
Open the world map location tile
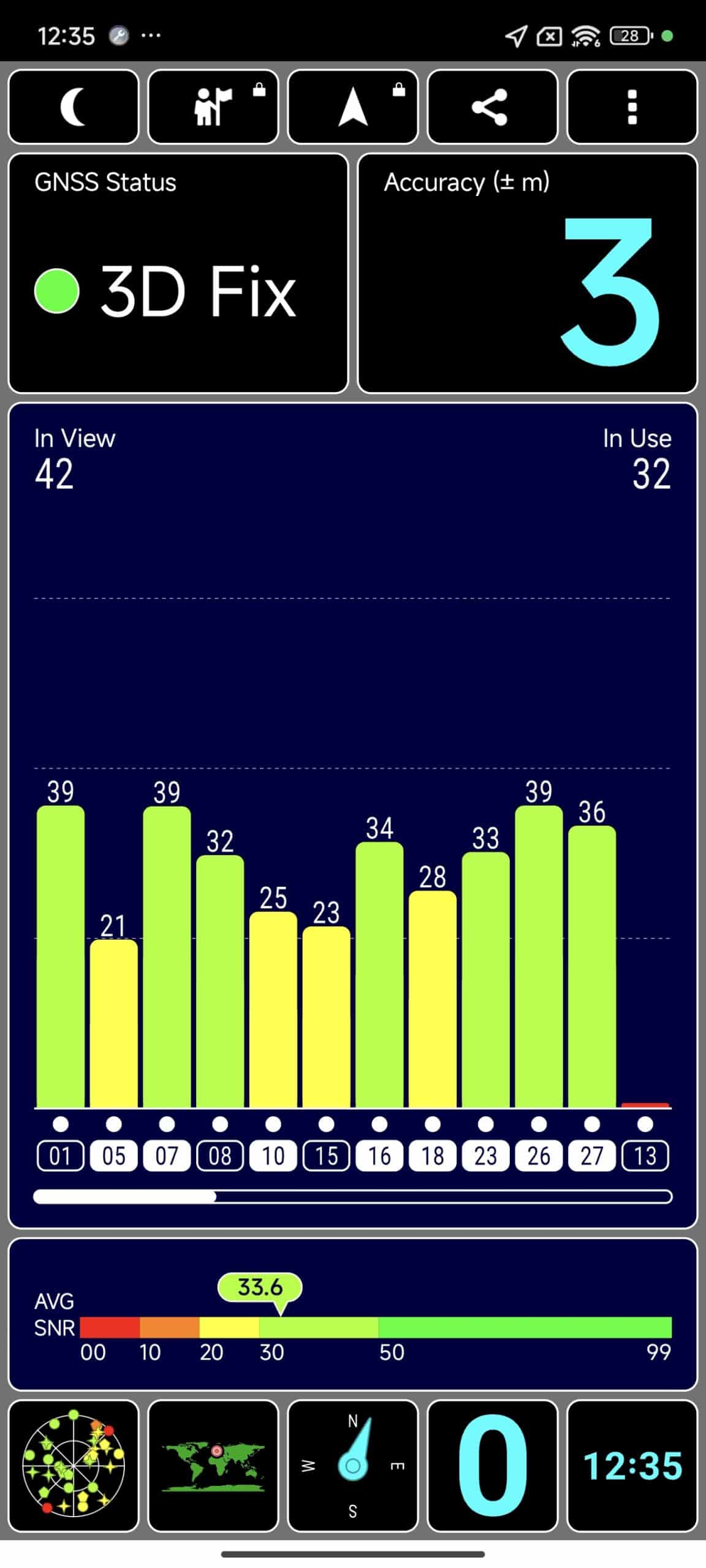(213, 1466)
